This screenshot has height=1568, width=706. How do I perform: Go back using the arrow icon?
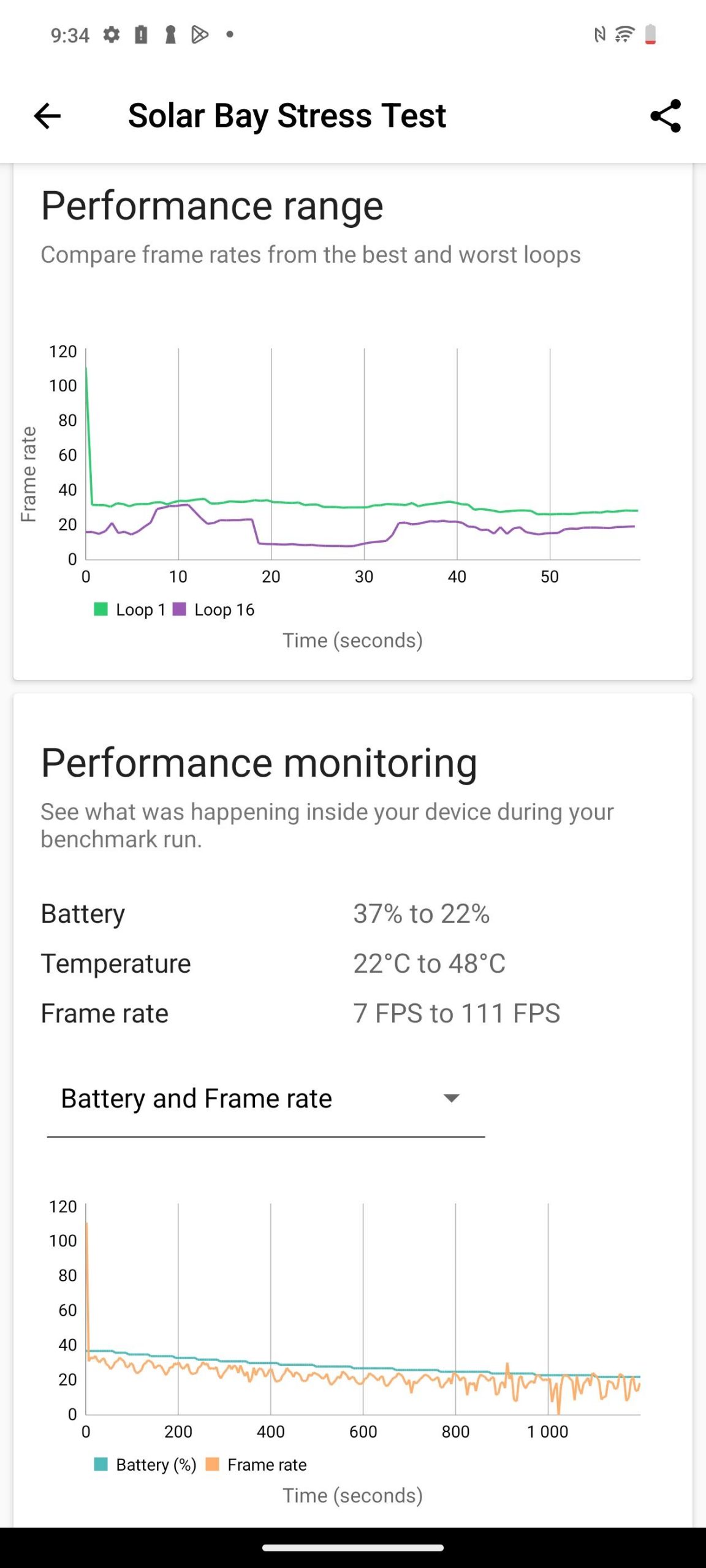47,116
